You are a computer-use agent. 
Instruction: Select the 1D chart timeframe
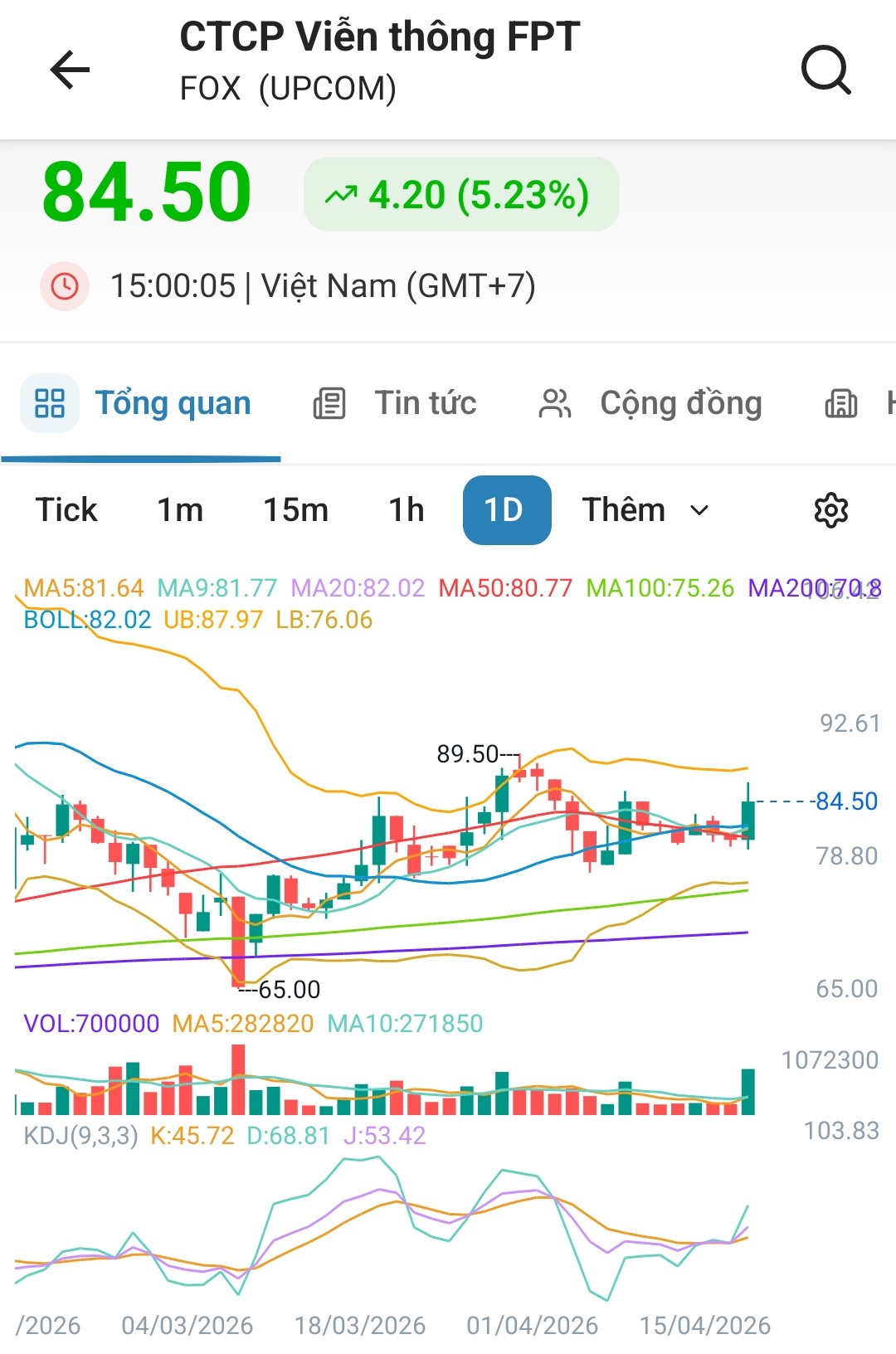point(506,510)
